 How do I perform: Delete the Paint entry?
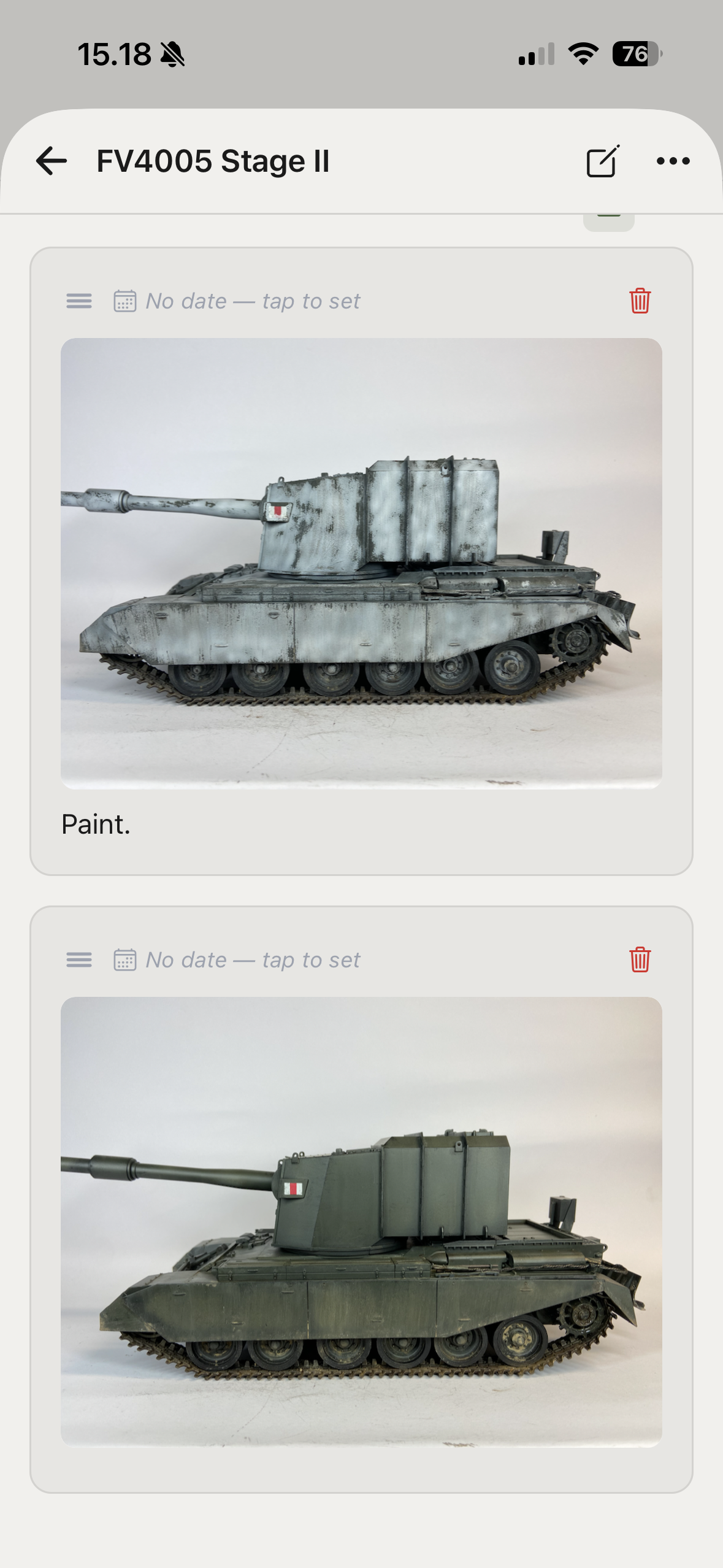(x=640, y=301)
